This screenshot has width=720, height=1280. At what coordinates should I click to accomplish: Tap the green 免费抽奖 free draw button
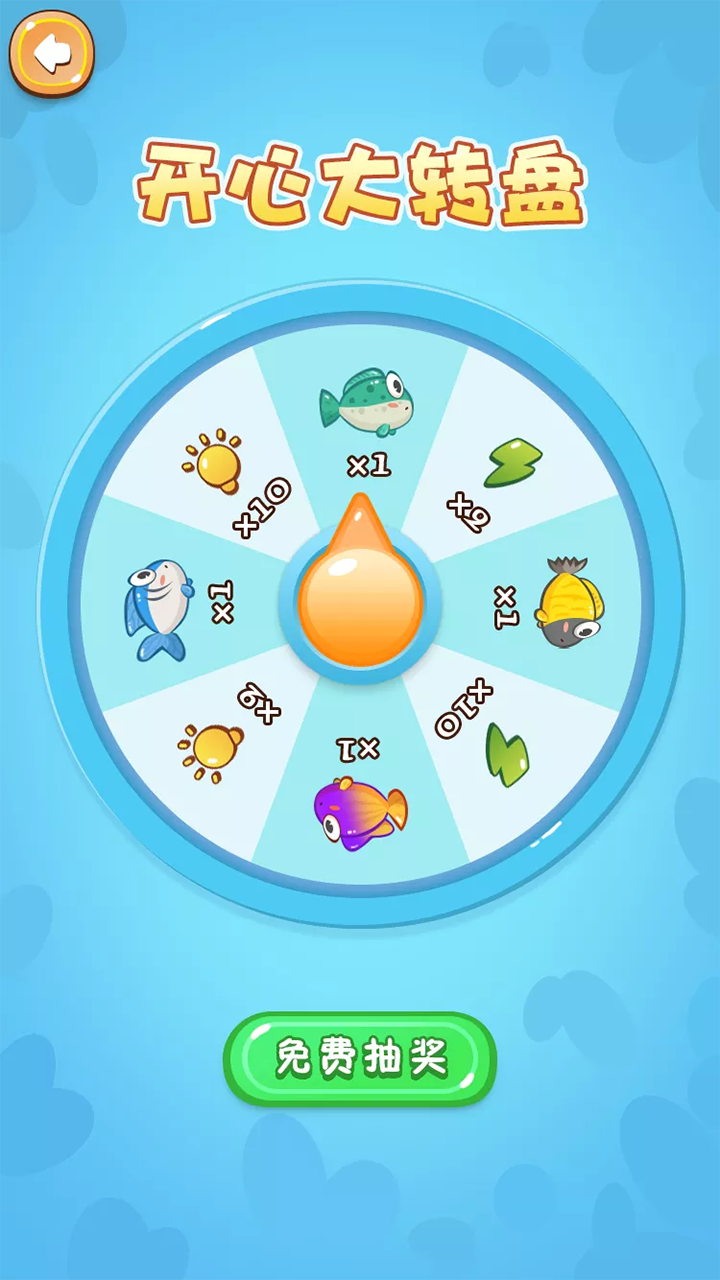pyautogui.click(x=360, y=1059)
